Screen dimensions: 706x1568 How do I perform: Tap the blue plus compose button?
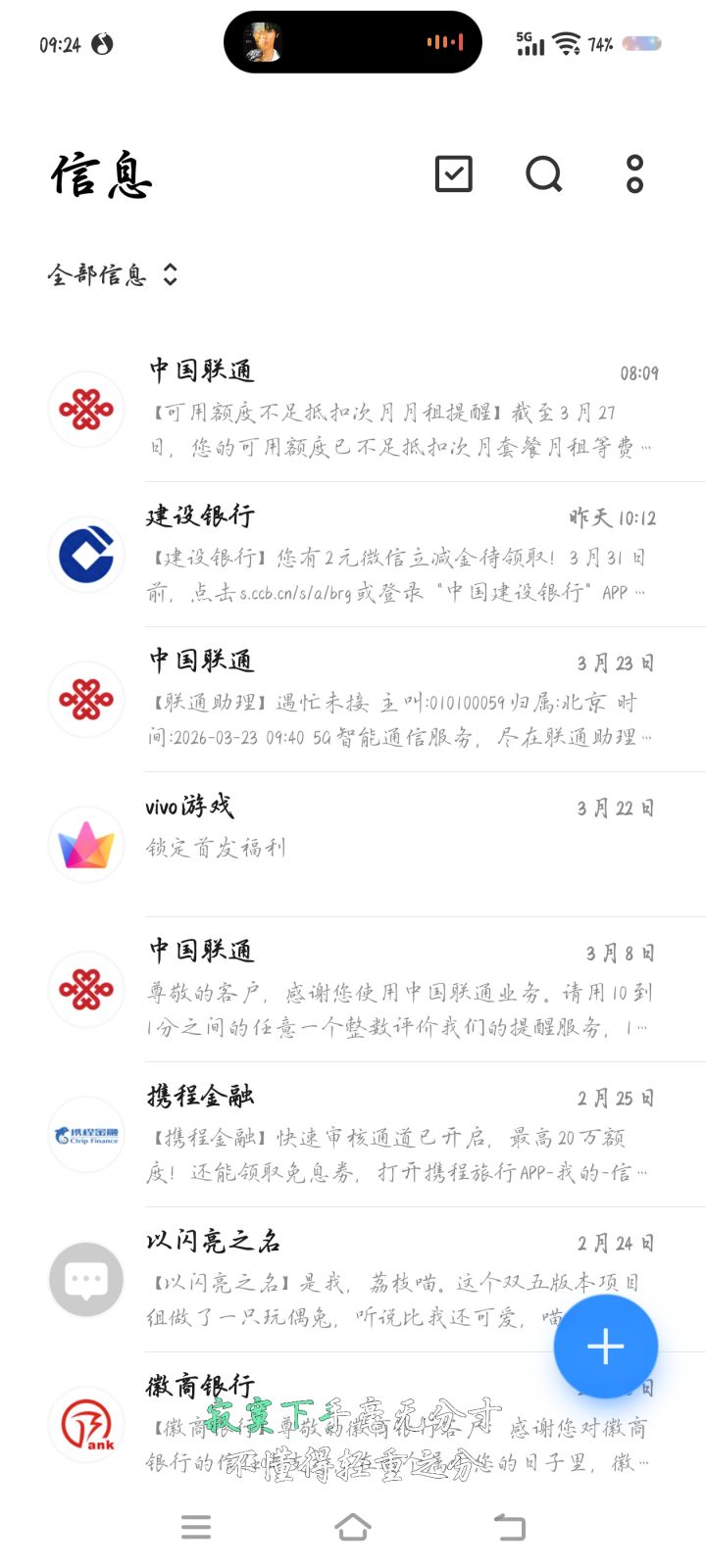tap(605, 1346)
